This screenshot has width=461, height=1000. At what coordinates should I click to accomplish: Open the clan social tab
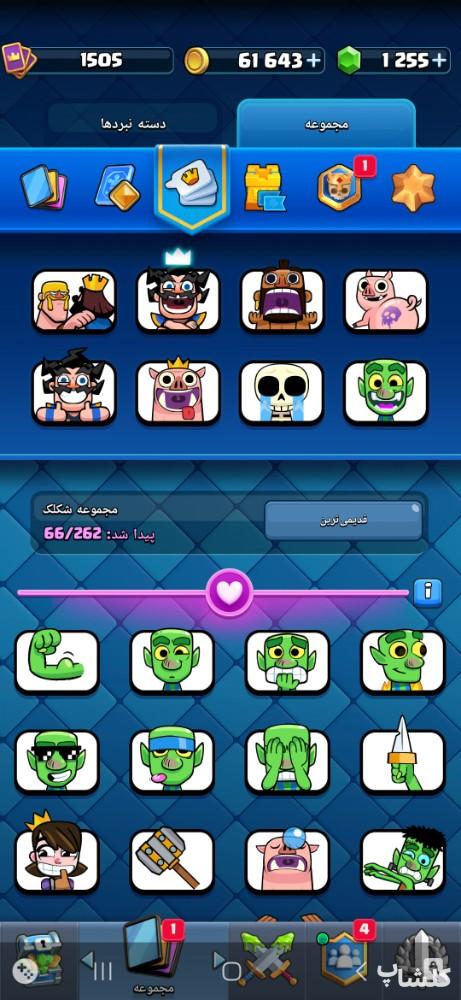point(346,959)
